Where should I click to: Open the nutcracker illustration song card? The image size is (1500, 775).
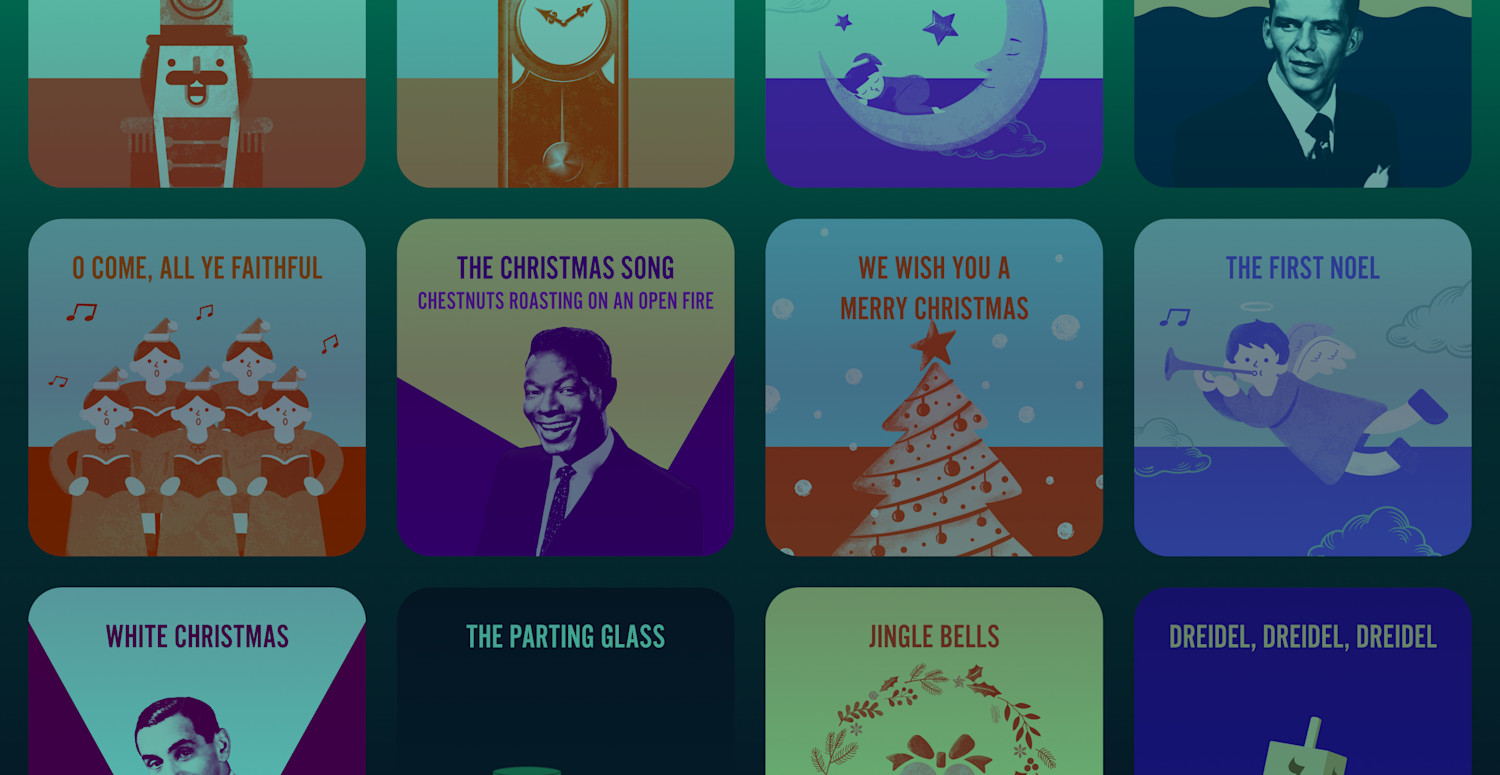[x=197, y=93]
